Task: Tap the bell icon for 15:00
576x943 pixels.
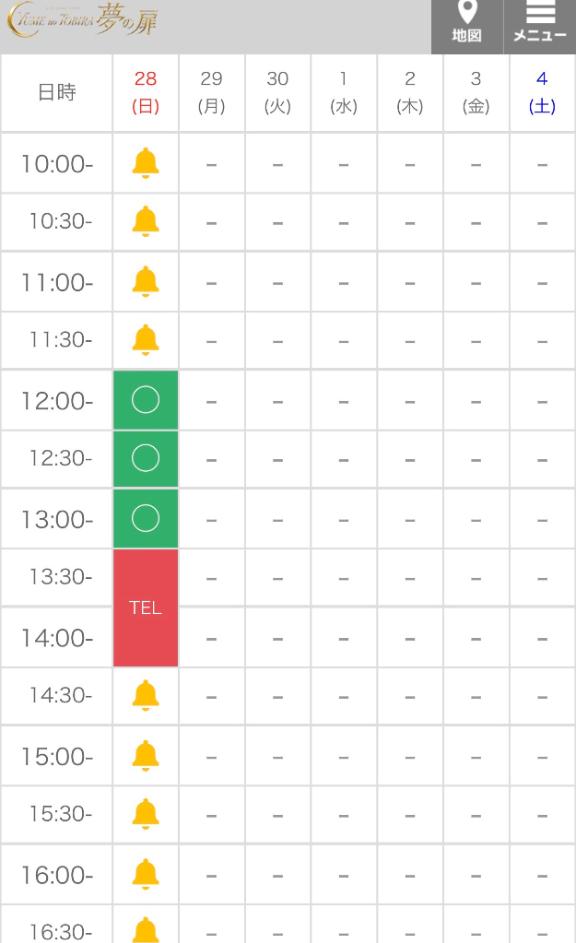Action: pos(146,756)
